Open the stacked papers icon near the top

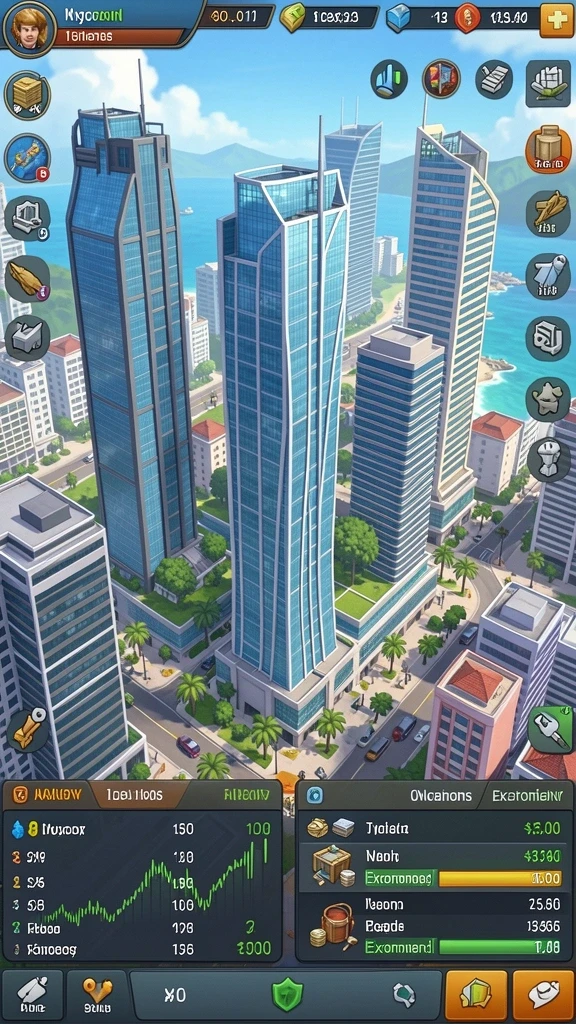494,79
